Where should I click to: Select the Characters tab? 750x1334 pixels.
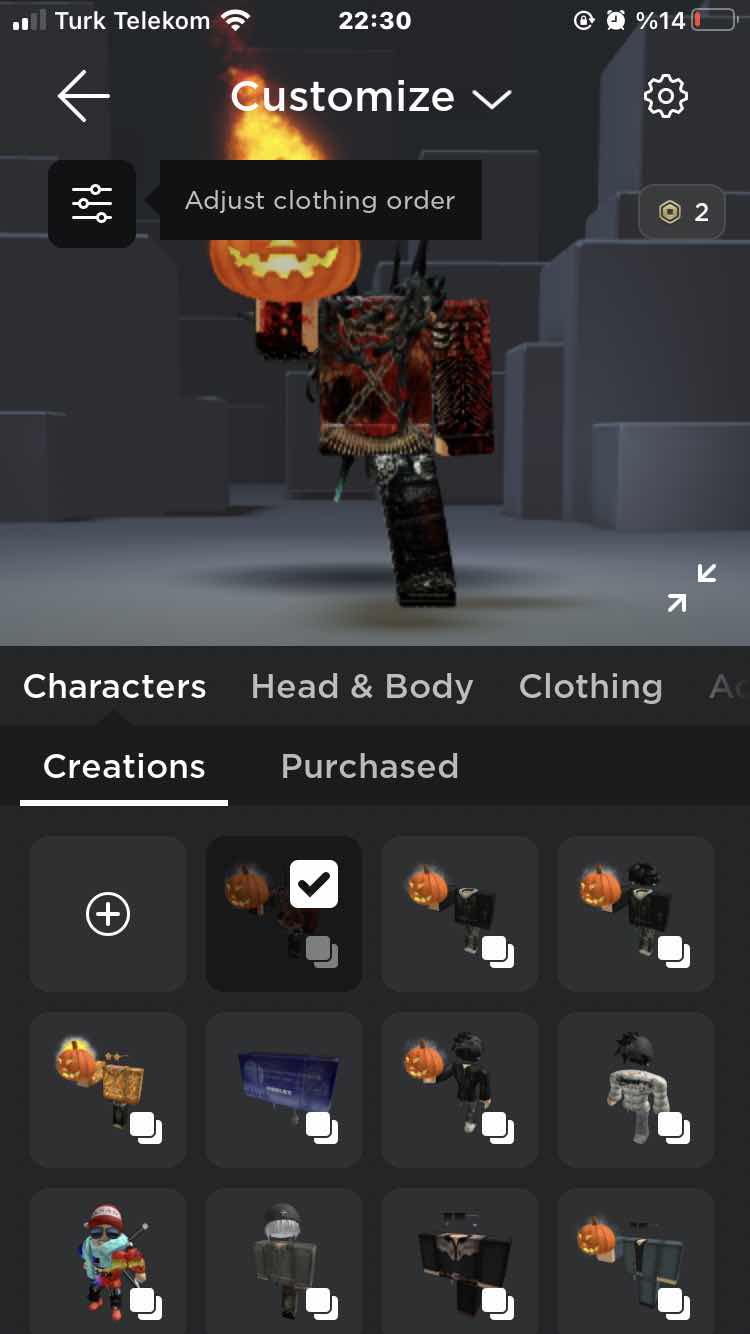point(114,687)
